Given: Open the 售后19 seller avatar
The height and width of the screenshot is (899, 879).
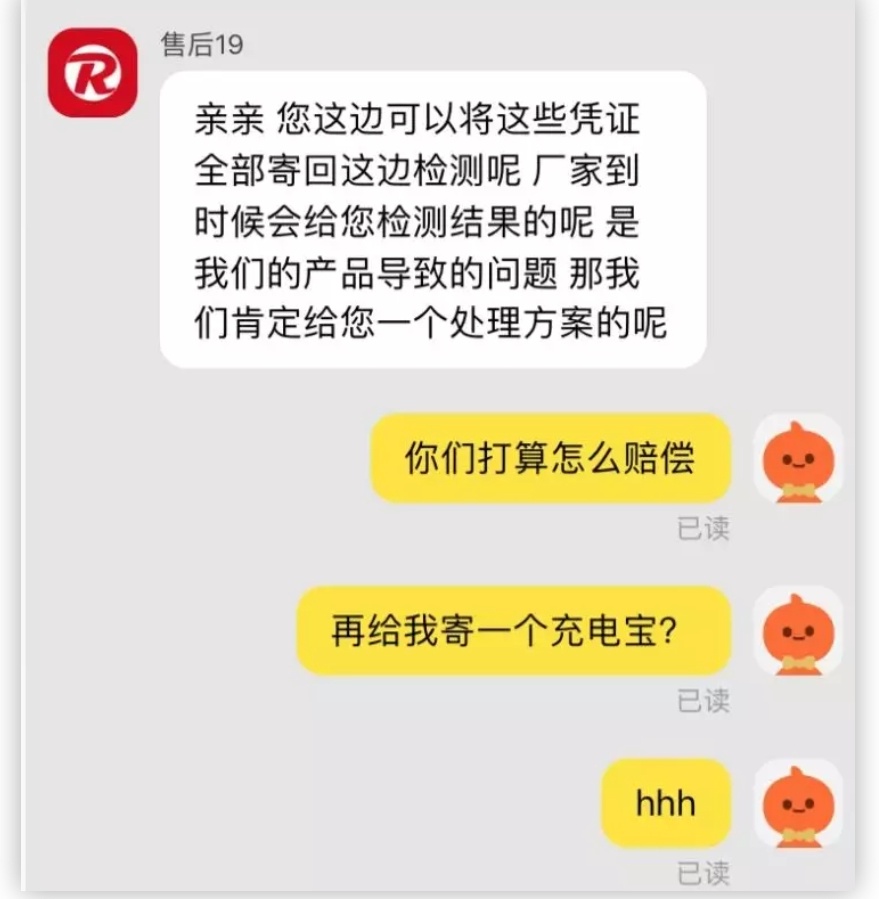Looking at the screenshot, I should click(x=92, y=73).
